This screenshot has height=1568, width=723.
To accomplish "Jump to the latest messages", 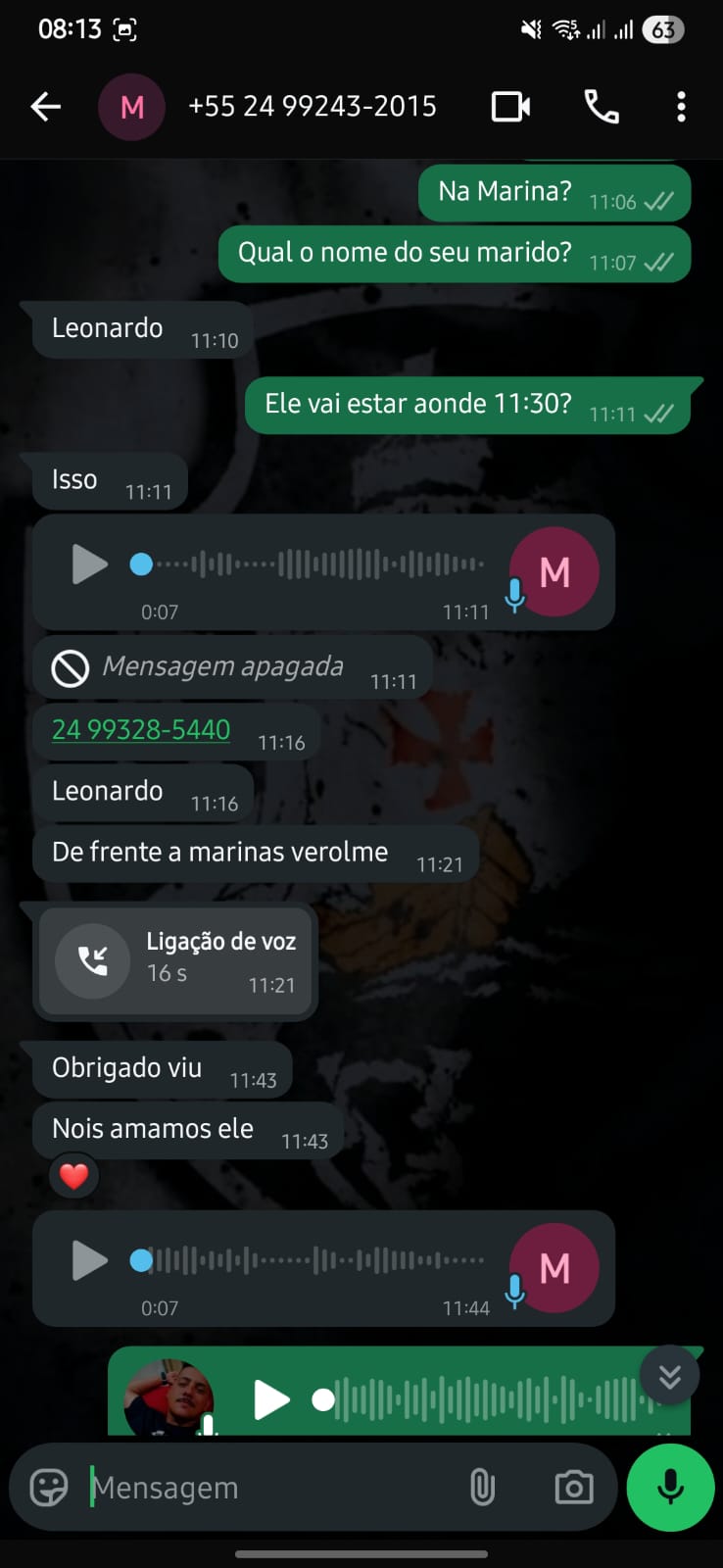I will 670,1376.
